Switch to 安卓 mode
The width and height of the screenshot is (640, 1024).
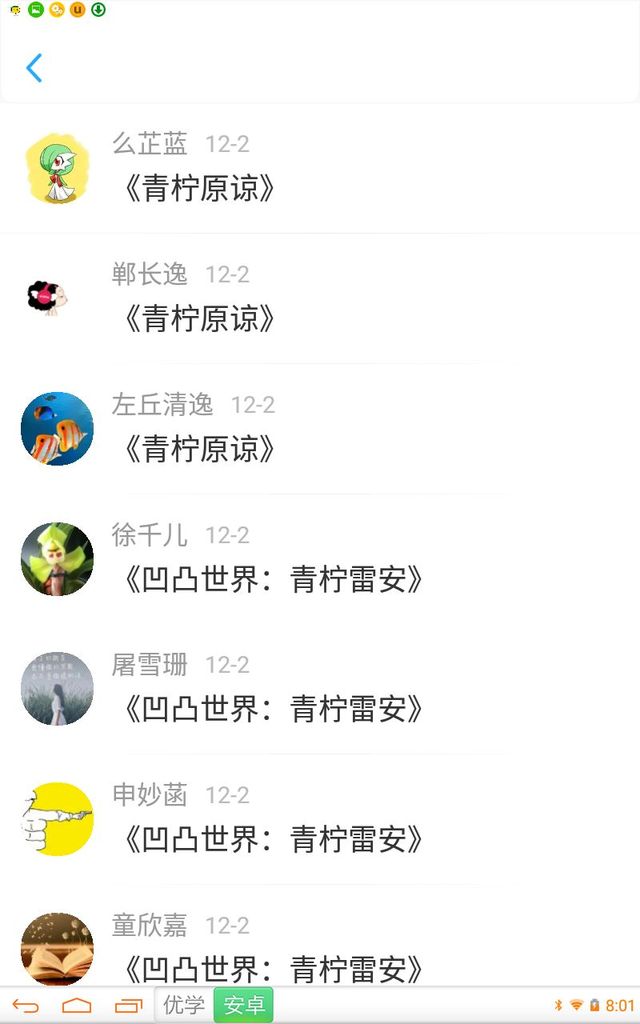(x=243, y=1006)
